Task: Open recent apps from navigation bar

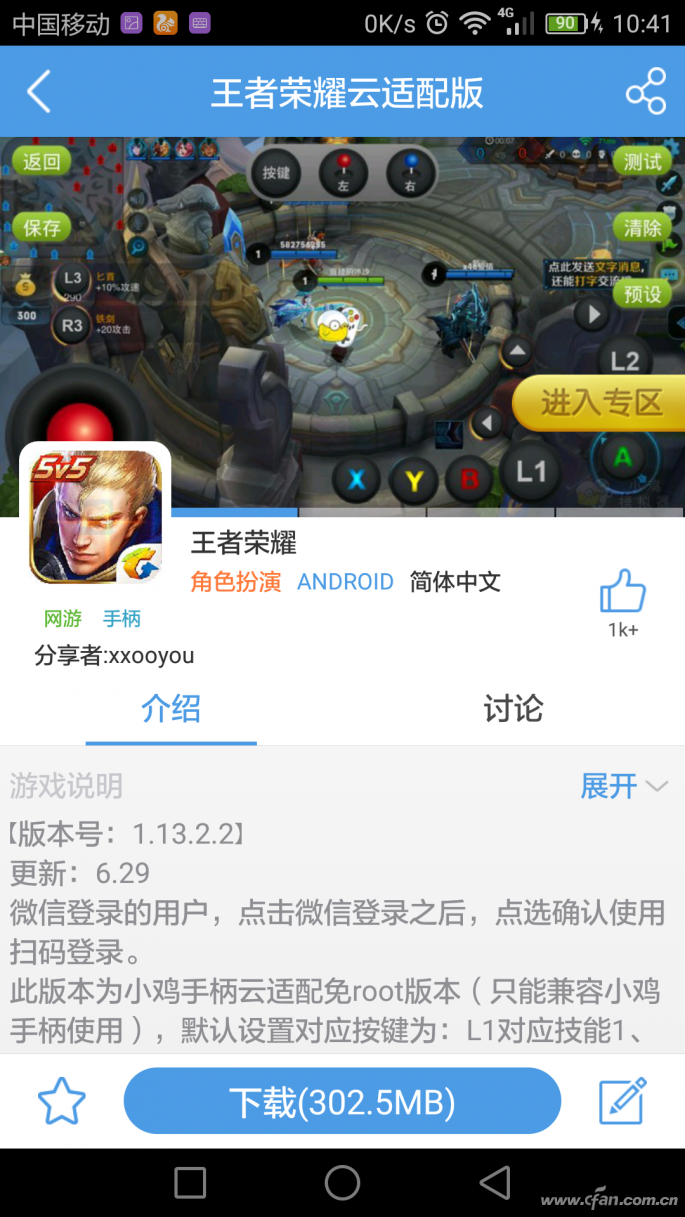Action: pyautogui.click(x=190, y=1183)
